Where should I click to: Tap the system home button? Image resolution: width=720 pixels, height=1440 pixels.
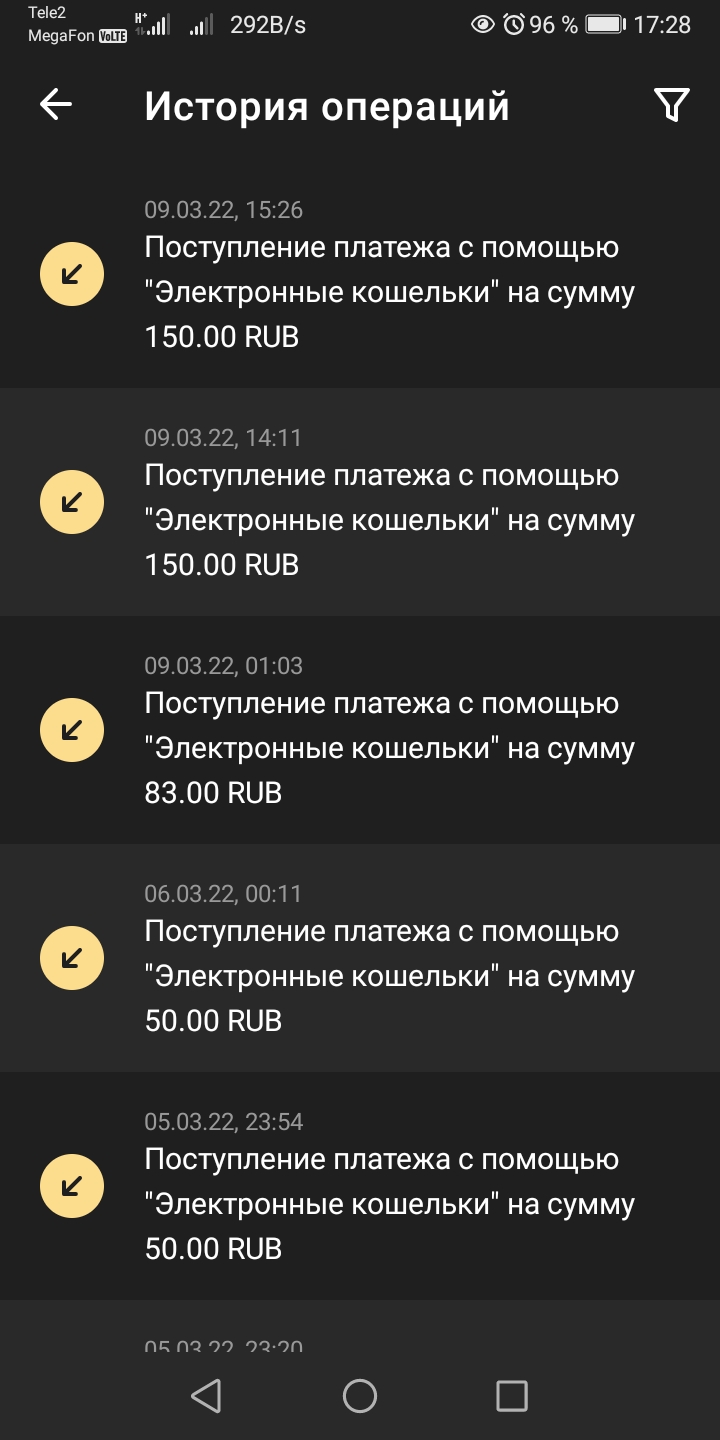360,1396
